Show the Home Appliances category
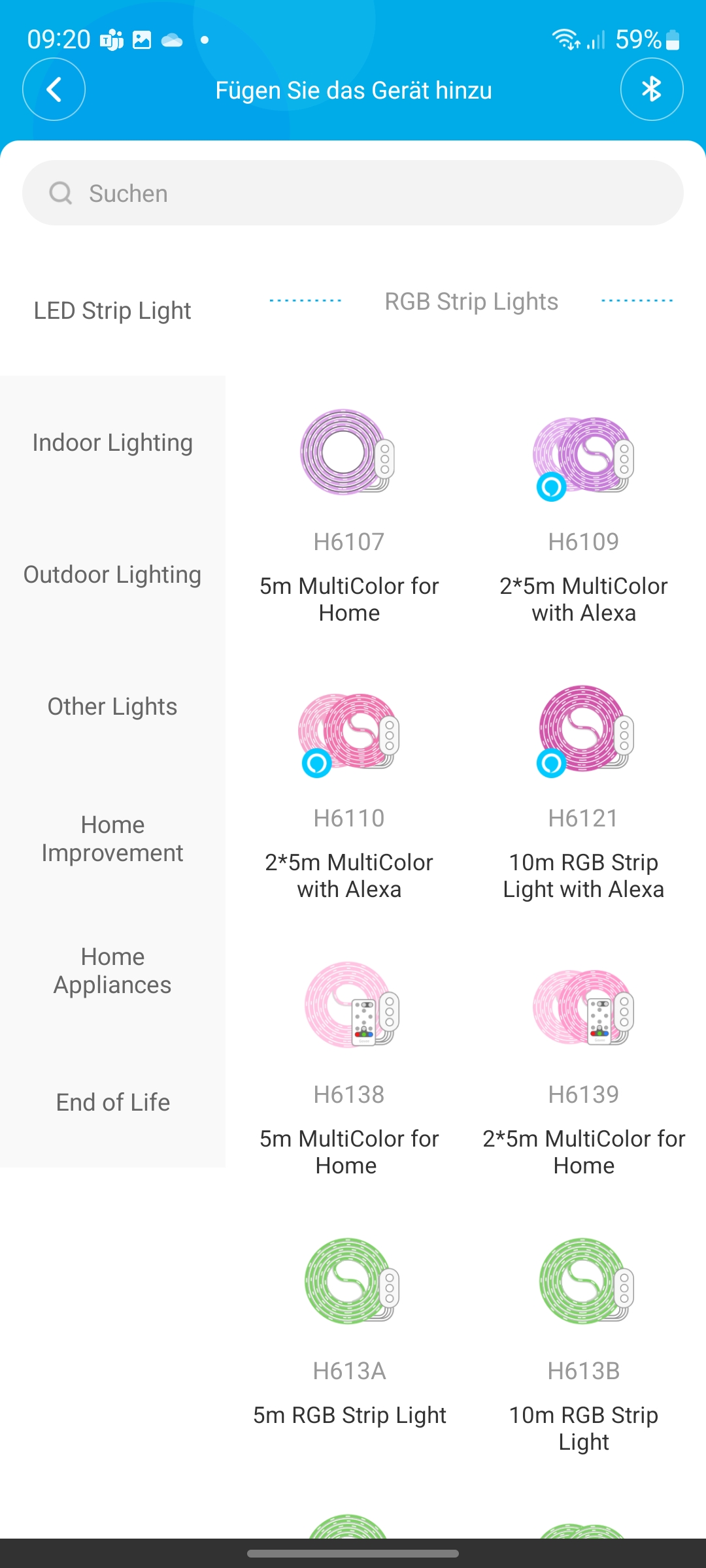The image size is (706, 1568). click(112, 971)
